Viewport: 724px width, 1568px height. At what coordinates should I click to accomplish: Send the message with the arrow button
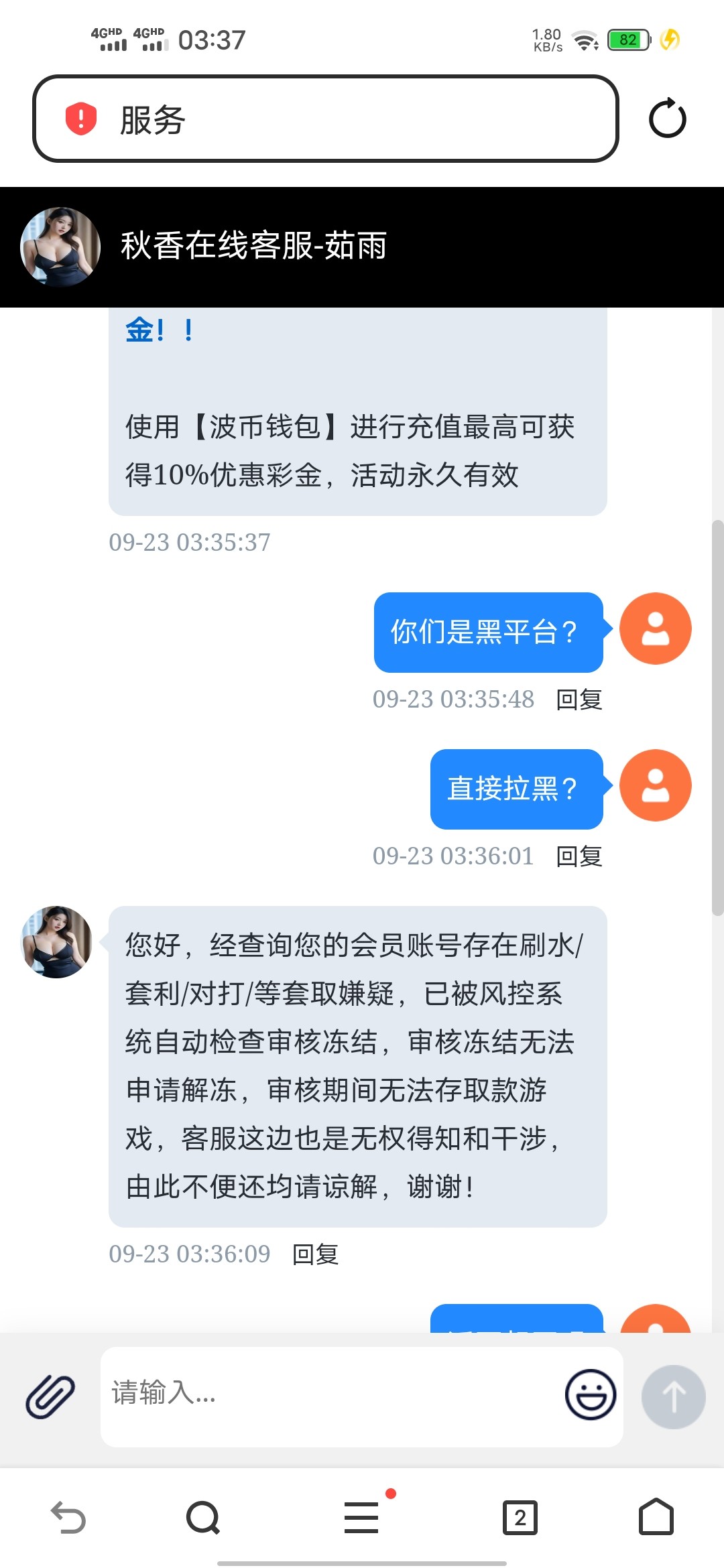click(x=673, y=1396)
